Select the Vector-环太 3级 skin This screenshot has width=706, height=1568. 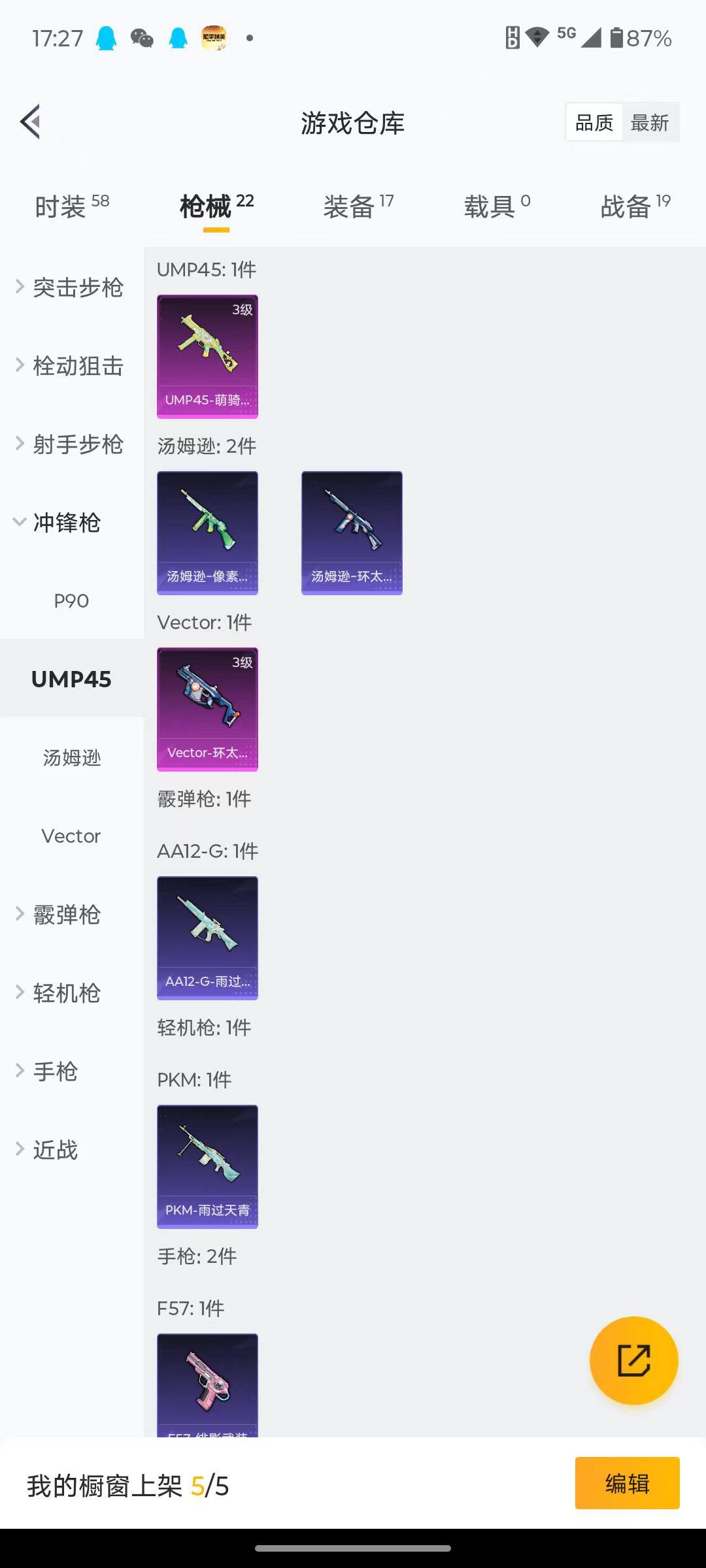(207, 710)
